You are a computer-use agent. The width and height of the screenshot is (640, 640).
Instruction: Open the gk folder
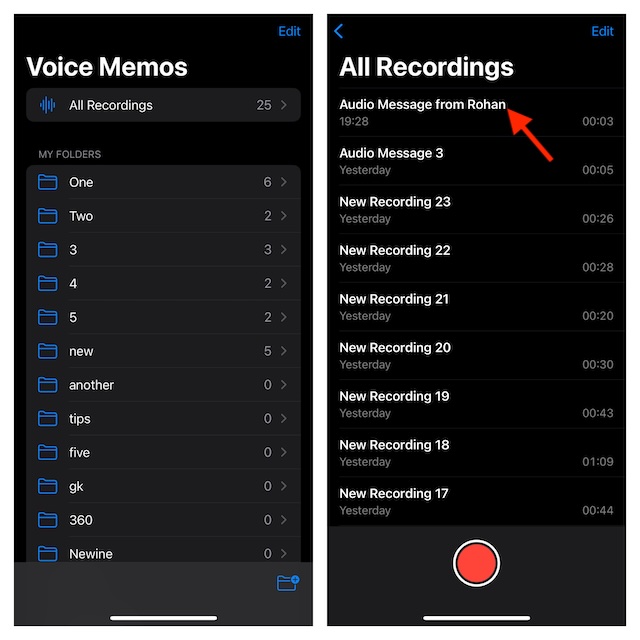163,486
